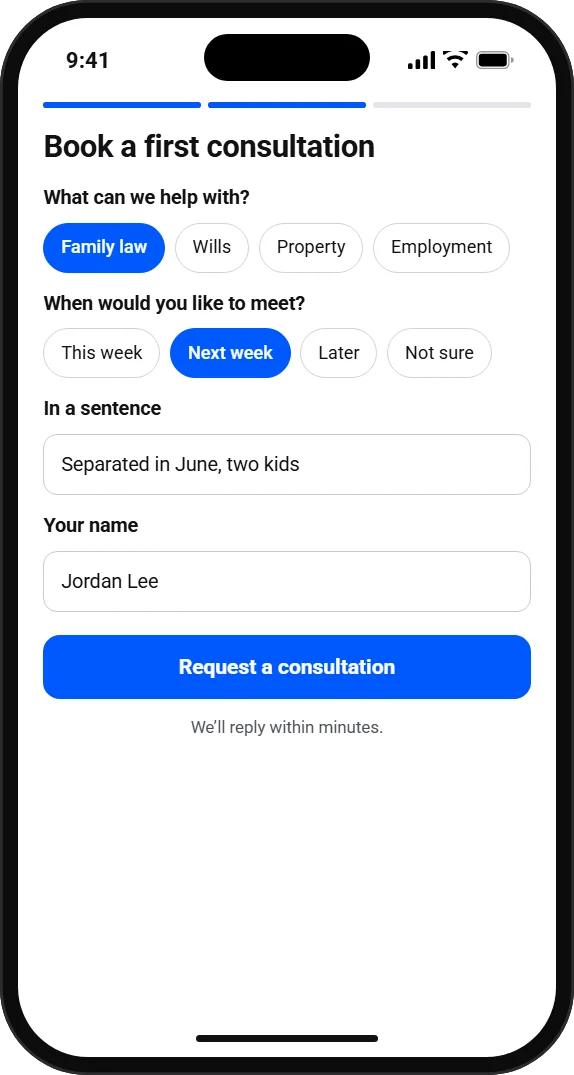The image size is (574, 1075).
Task: Select the Later timing chip
Action: 339,353
